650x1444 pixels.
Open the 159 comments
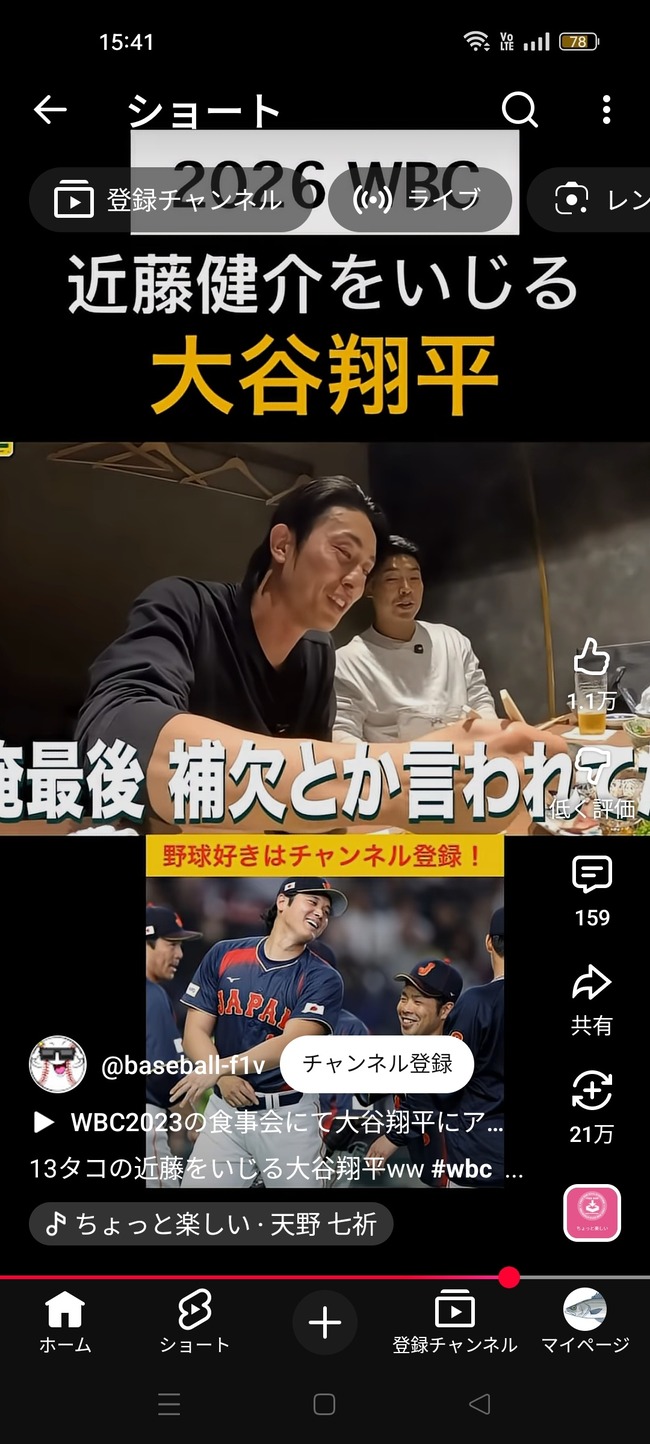click(x=591, y=877)
